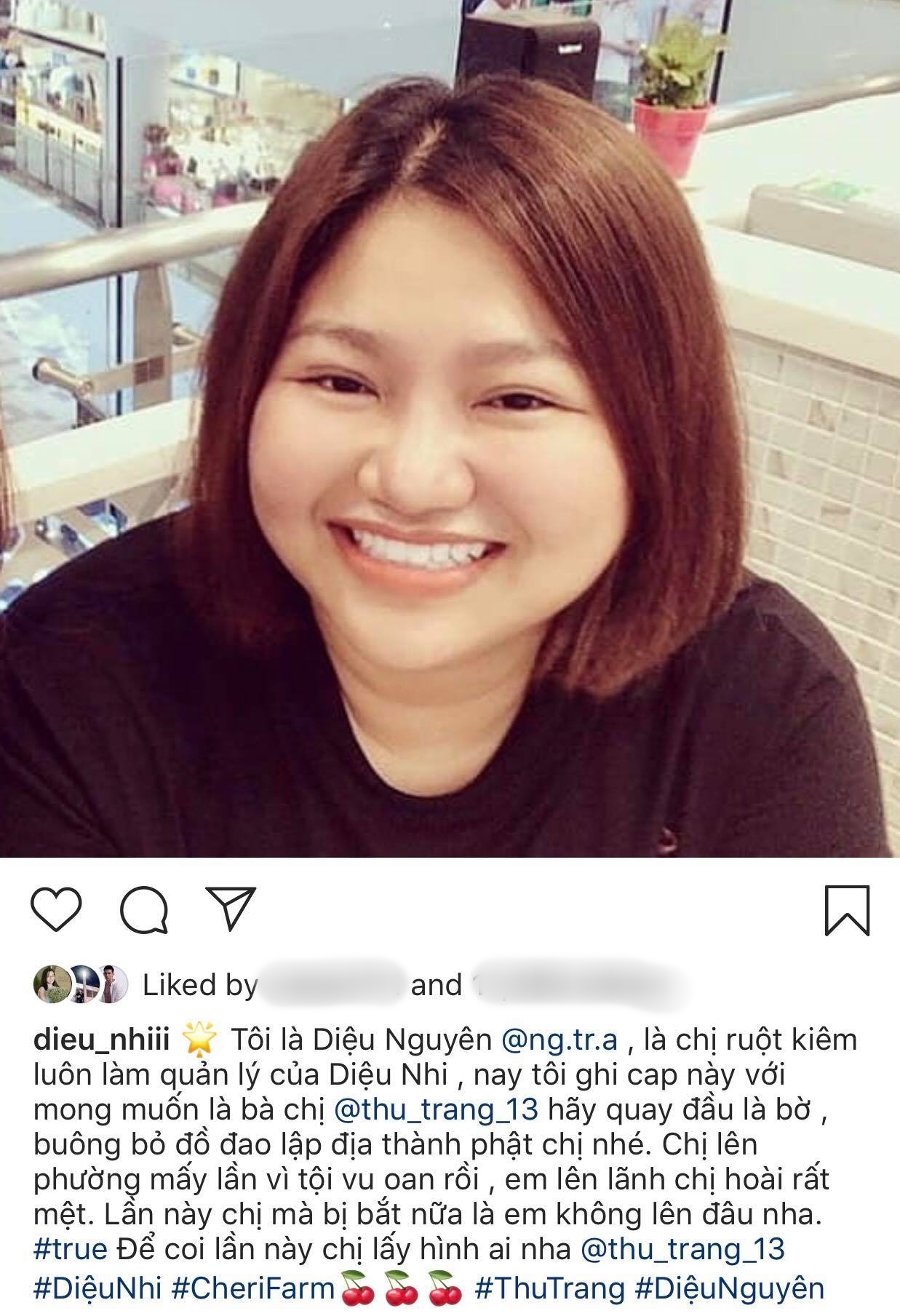Save the post with the bookmark icon
Image resolution: width=900 pixels, height=1316 pixels.
tap(847, 909)
